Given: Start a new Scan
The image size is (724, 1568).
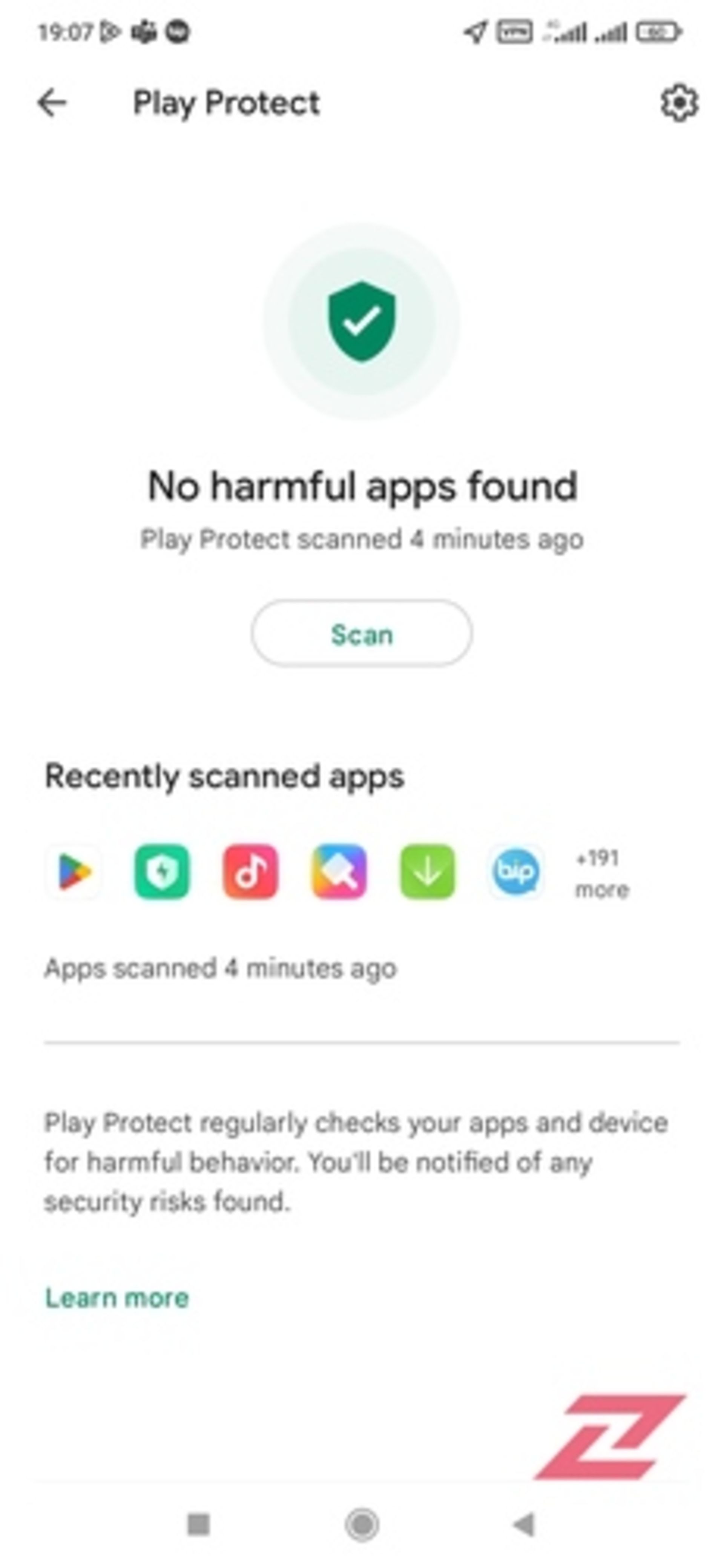Looking at the screenshot, I should coord(361,634).
